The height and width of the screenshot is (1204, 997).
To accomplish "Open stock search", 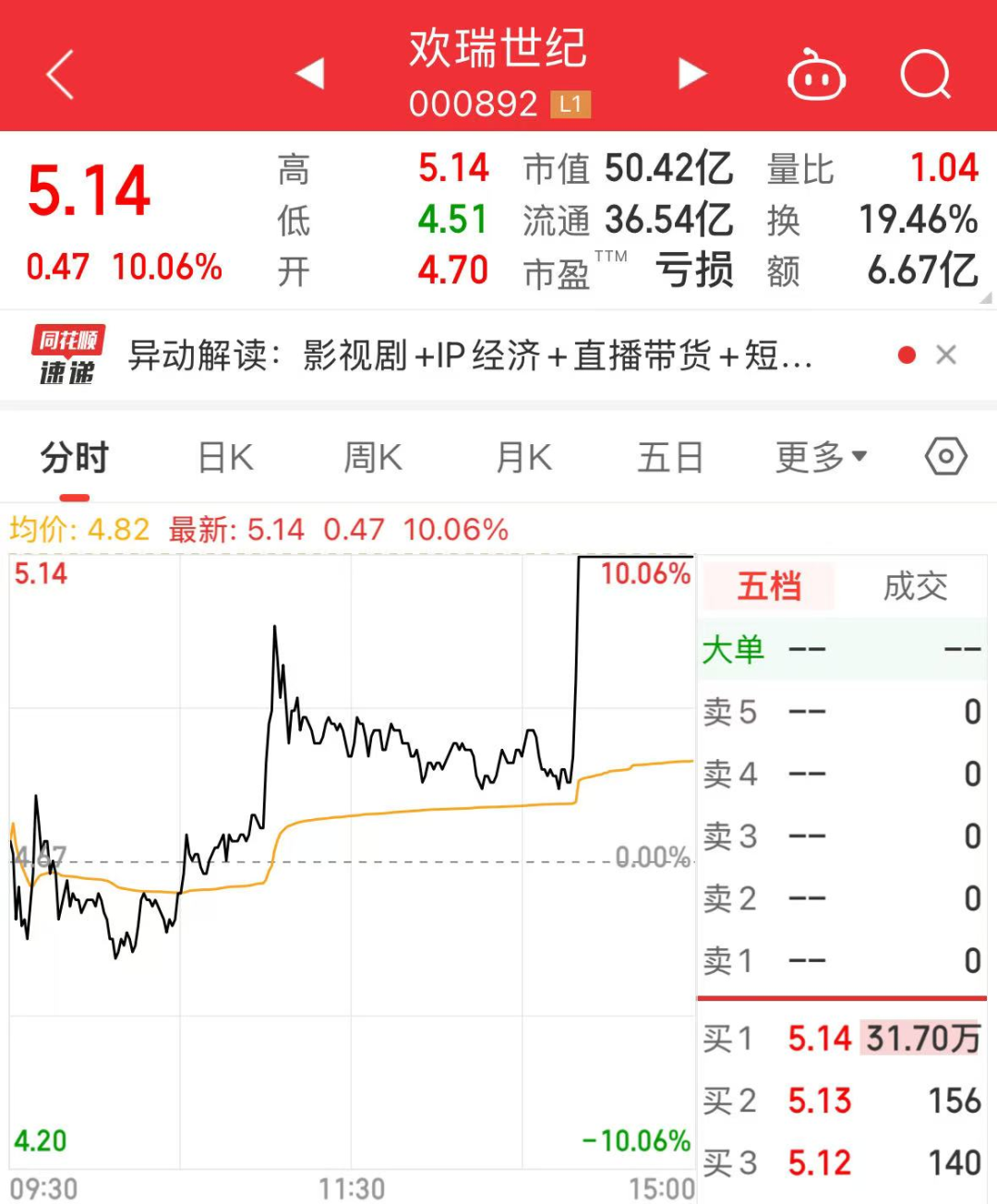I will point(925,75).
